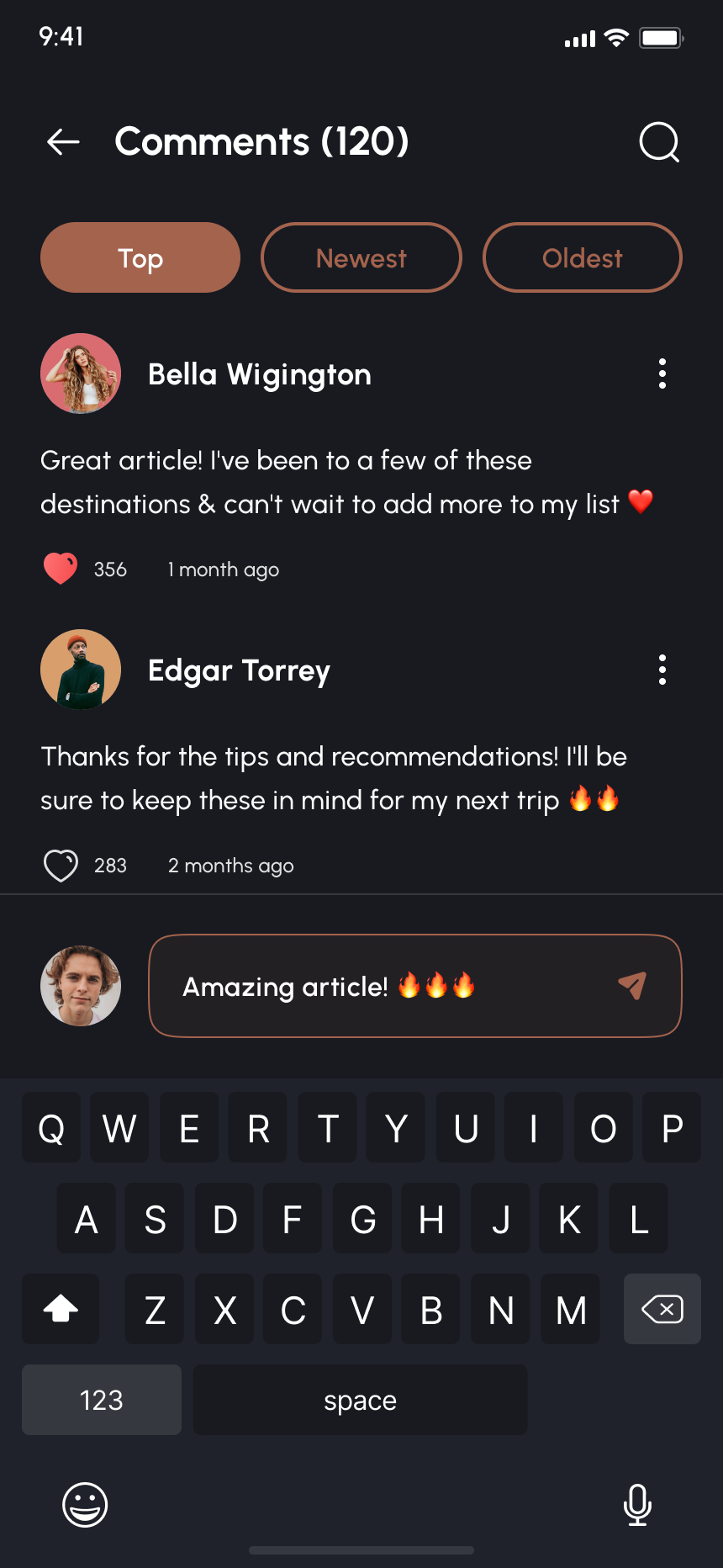Tap the shift key on the keyboard

tap(61, 1309)
